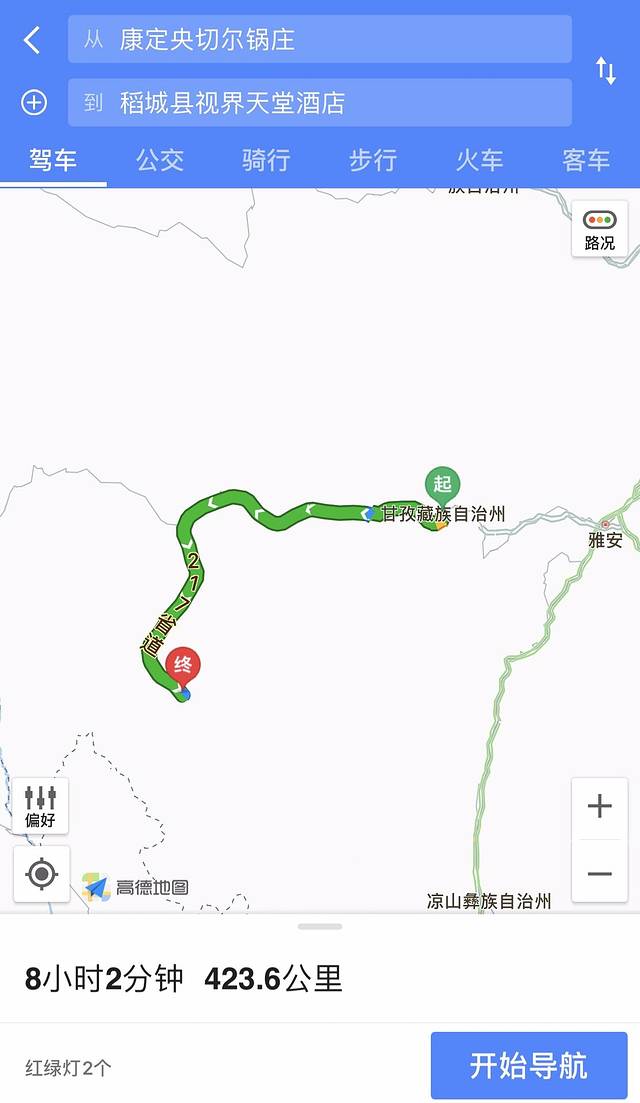Switch to the 步行 walking tab
Image resolution: width=640 pixels, height=1103 pixels.
click(373, 159)
